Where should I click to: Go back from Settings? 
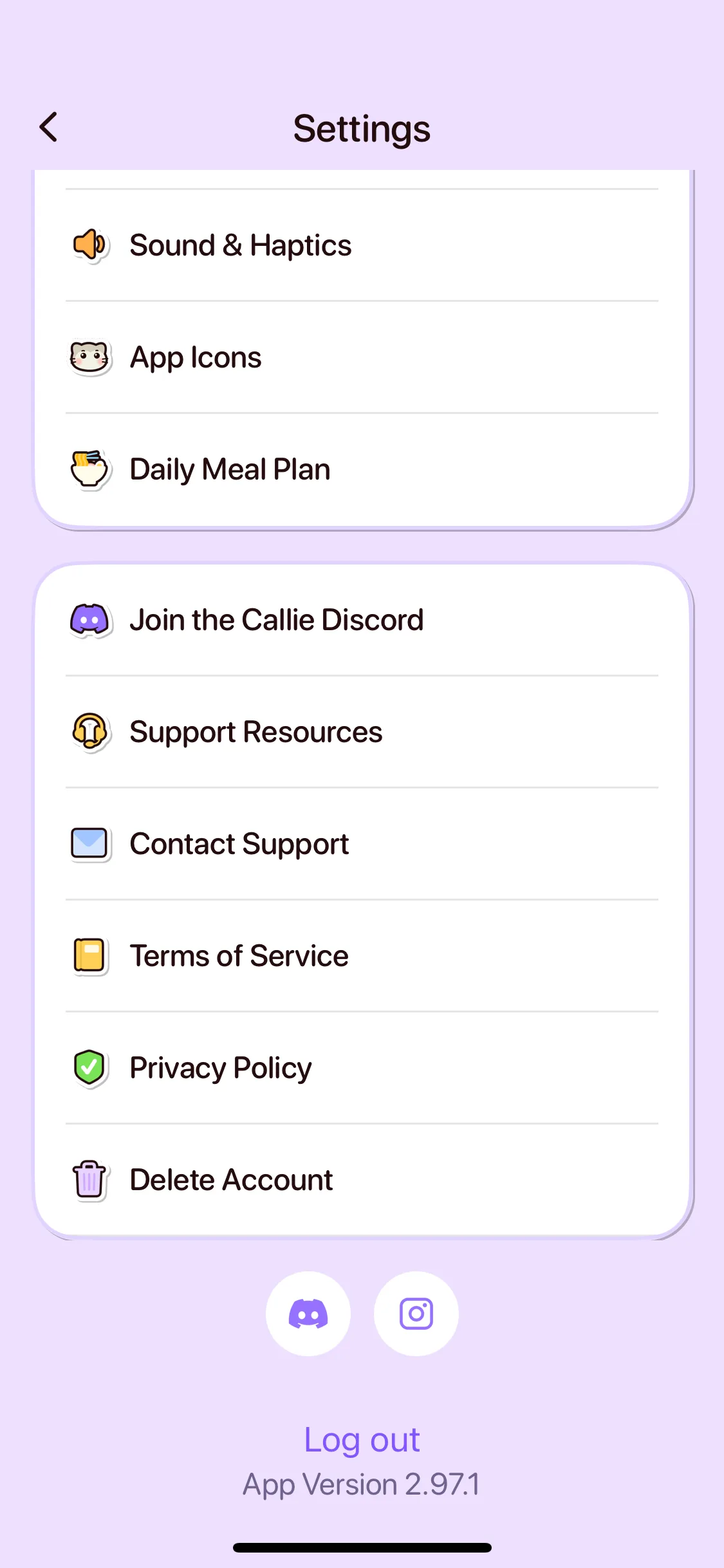[x=49, y=127]
